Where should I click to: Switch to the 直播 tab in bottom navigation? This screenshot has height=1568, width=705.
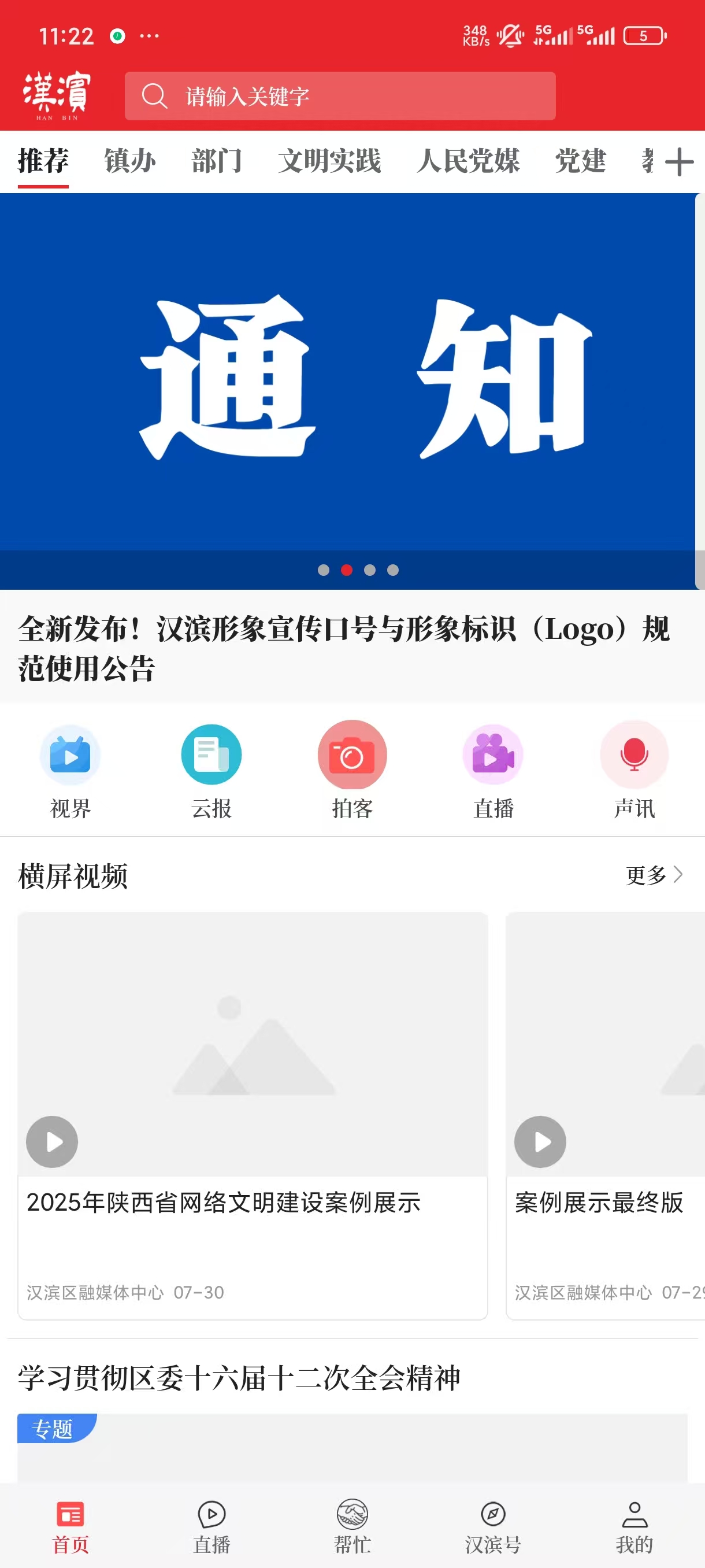pos(211,1526)
